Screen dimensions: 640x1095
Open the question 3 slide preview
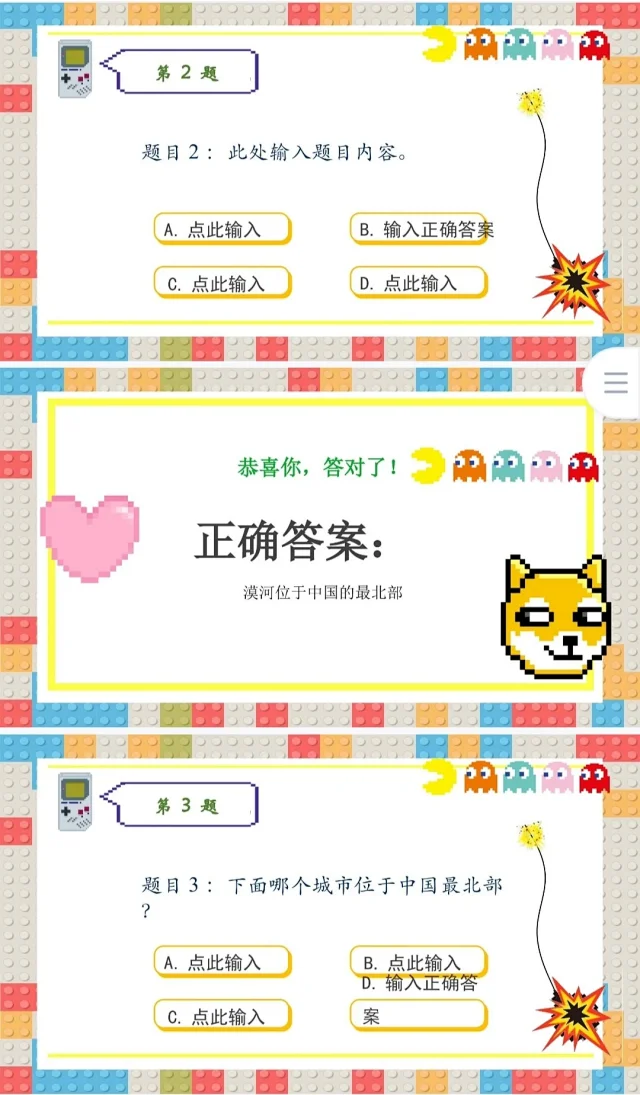point(320,912)
